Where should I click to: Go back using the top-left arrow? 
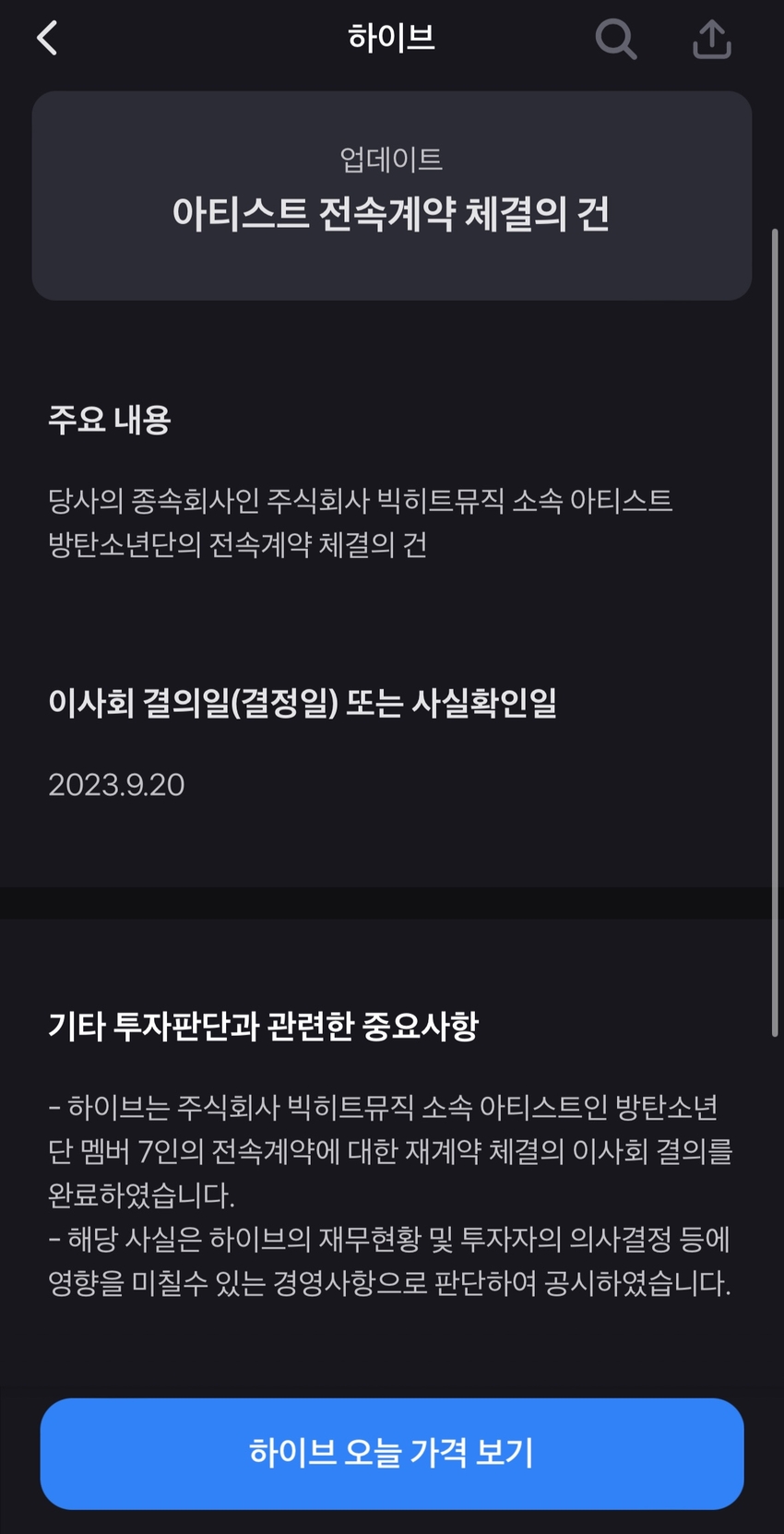pos(47,39)
